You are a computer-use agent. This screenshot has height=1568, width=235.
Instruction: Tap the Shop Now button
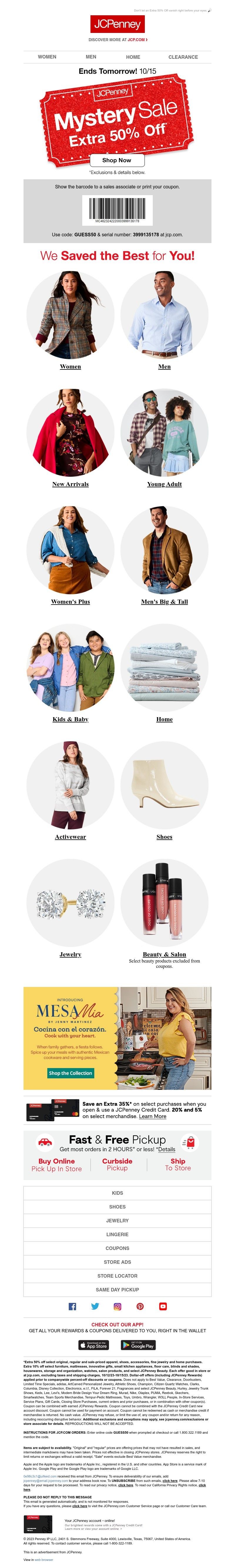pos(117,160)
